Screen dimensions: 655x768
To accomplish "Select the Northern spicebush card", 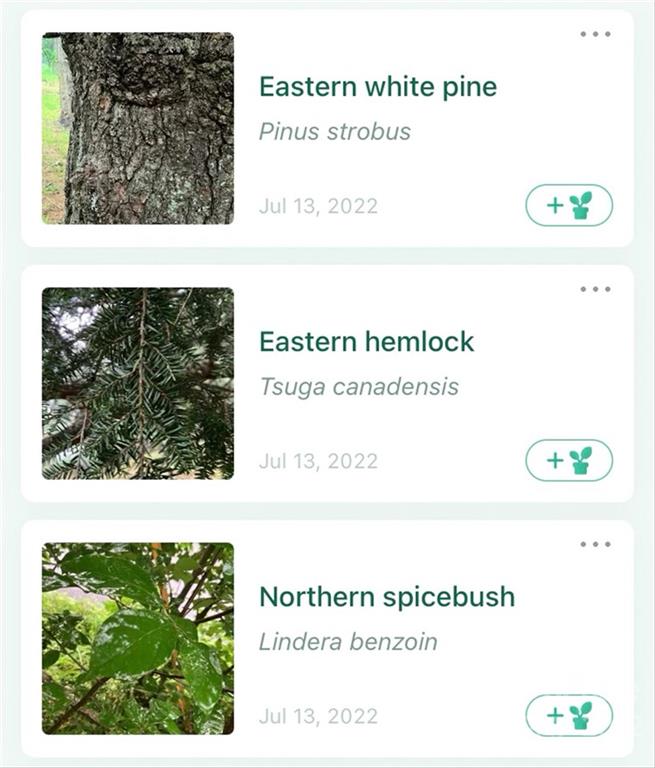I will 386,597.
